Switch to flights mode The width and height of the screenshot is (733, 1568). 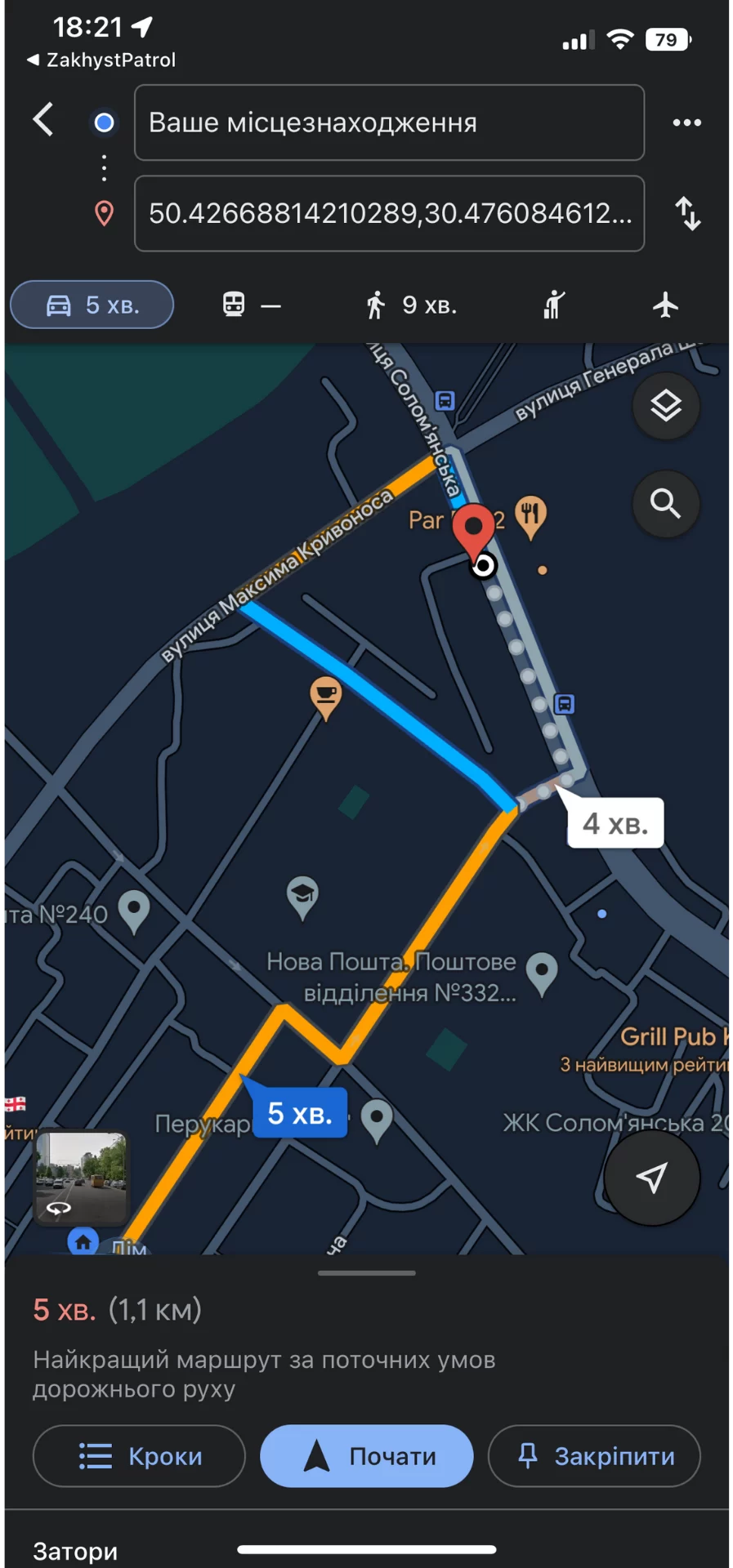(x=665, y=305)
